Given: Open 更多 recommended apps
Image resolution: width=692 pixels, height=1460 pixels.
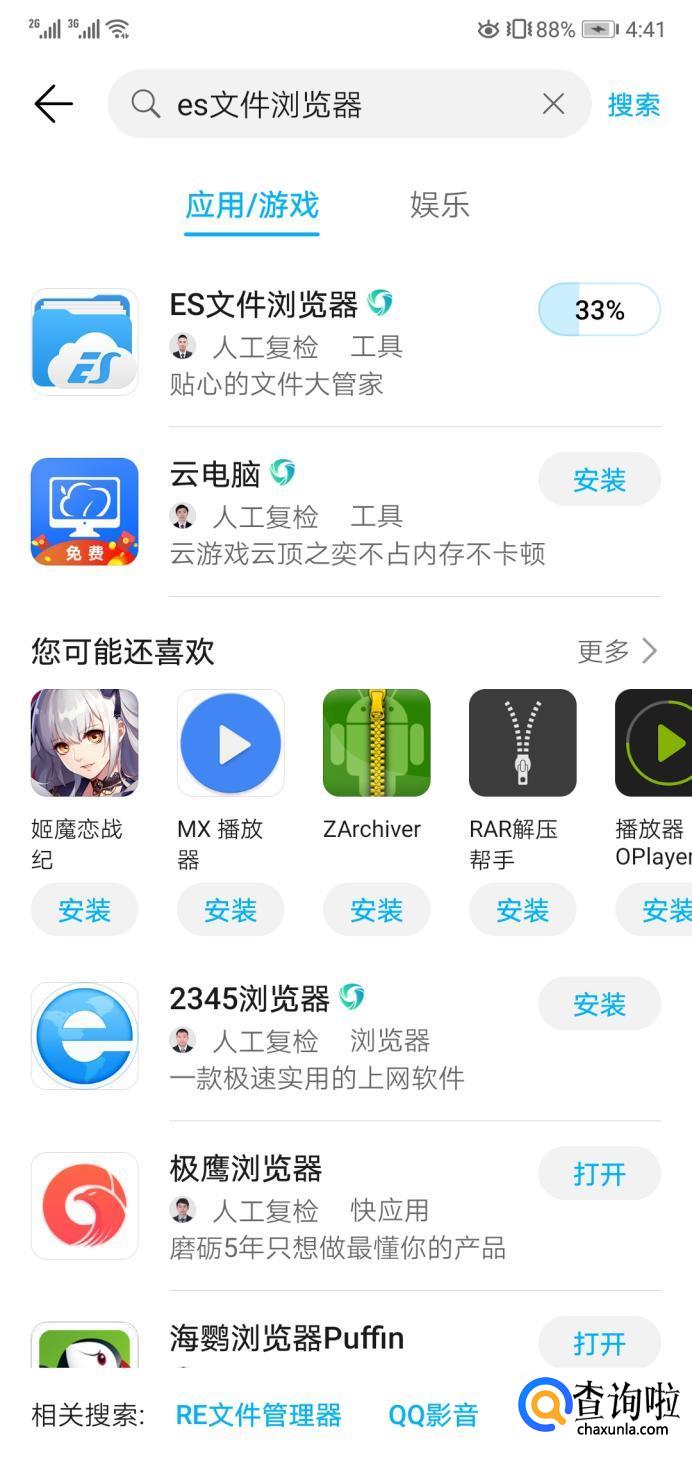Looking at the screenshot, I should (x=618, y=651).
